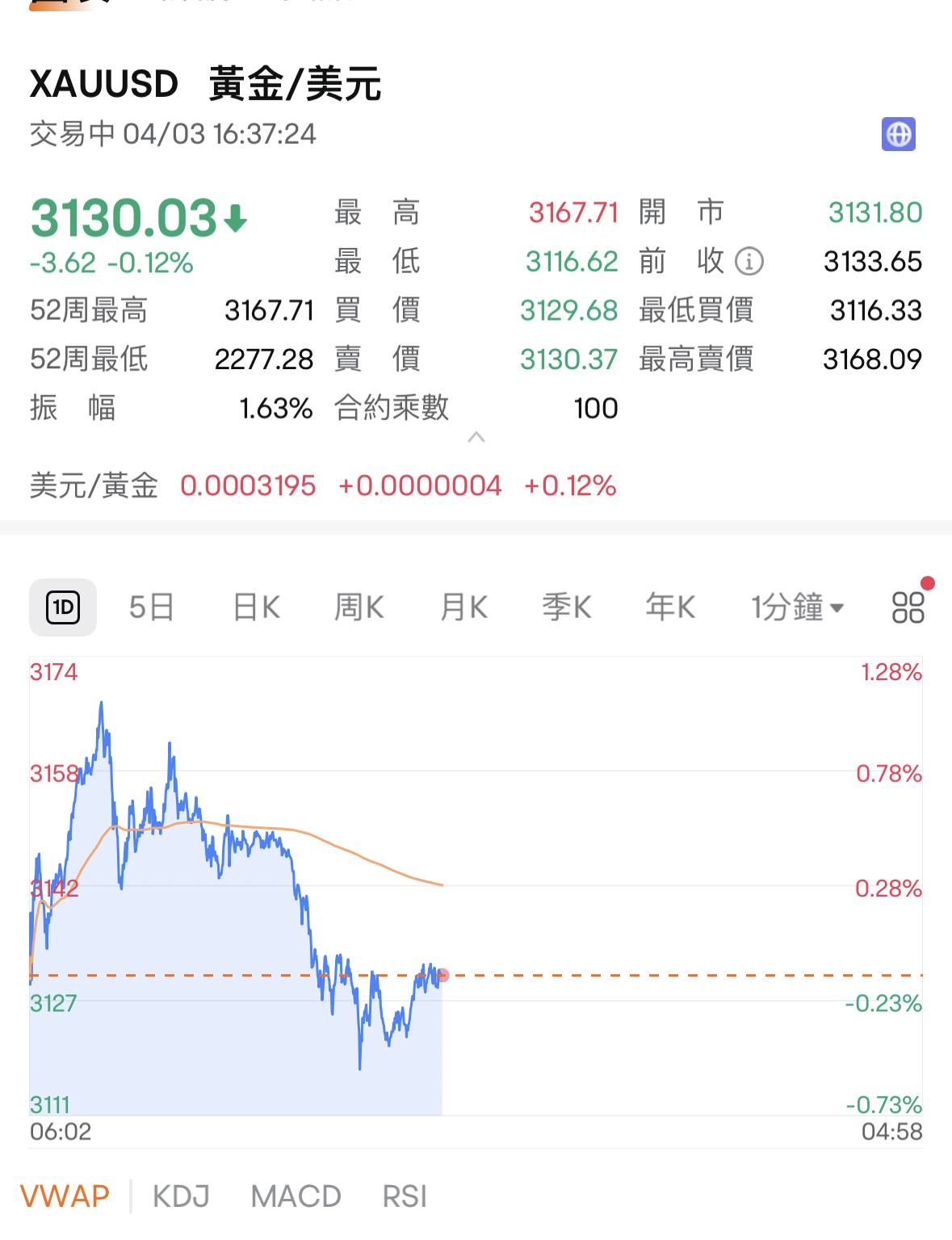Tap the info icon beside 前收
The height and width of the screenshot is (1240, 952).
coord(750,261)
